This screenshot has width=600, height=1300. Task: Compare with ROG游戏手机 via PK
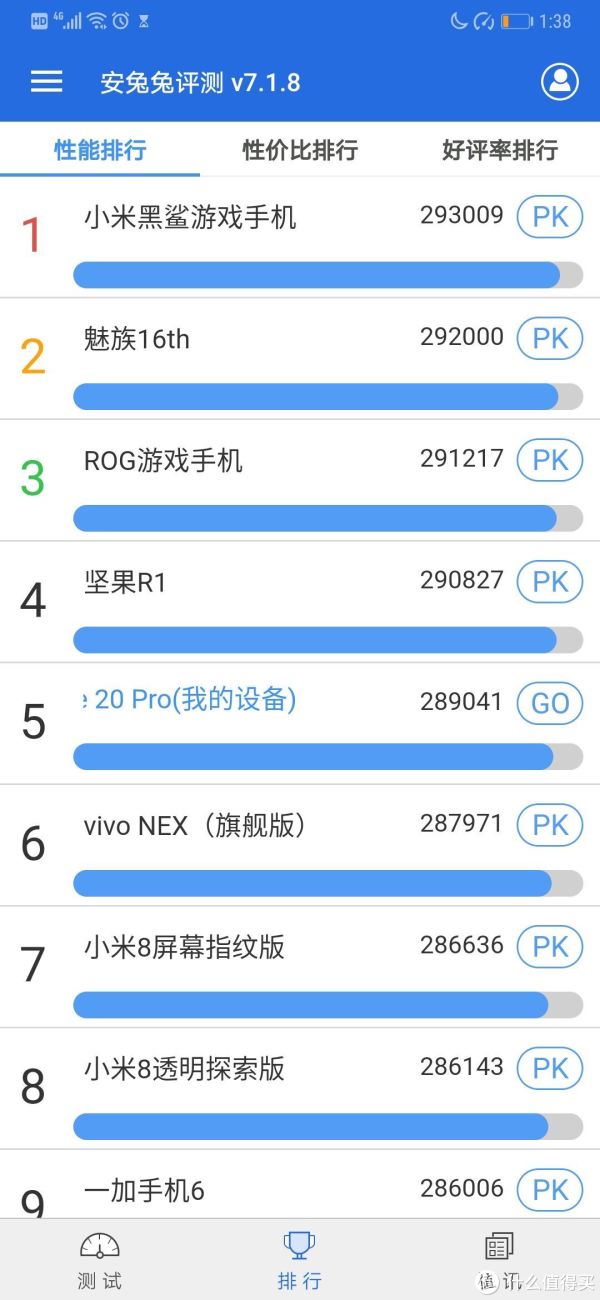coord(549,460)
